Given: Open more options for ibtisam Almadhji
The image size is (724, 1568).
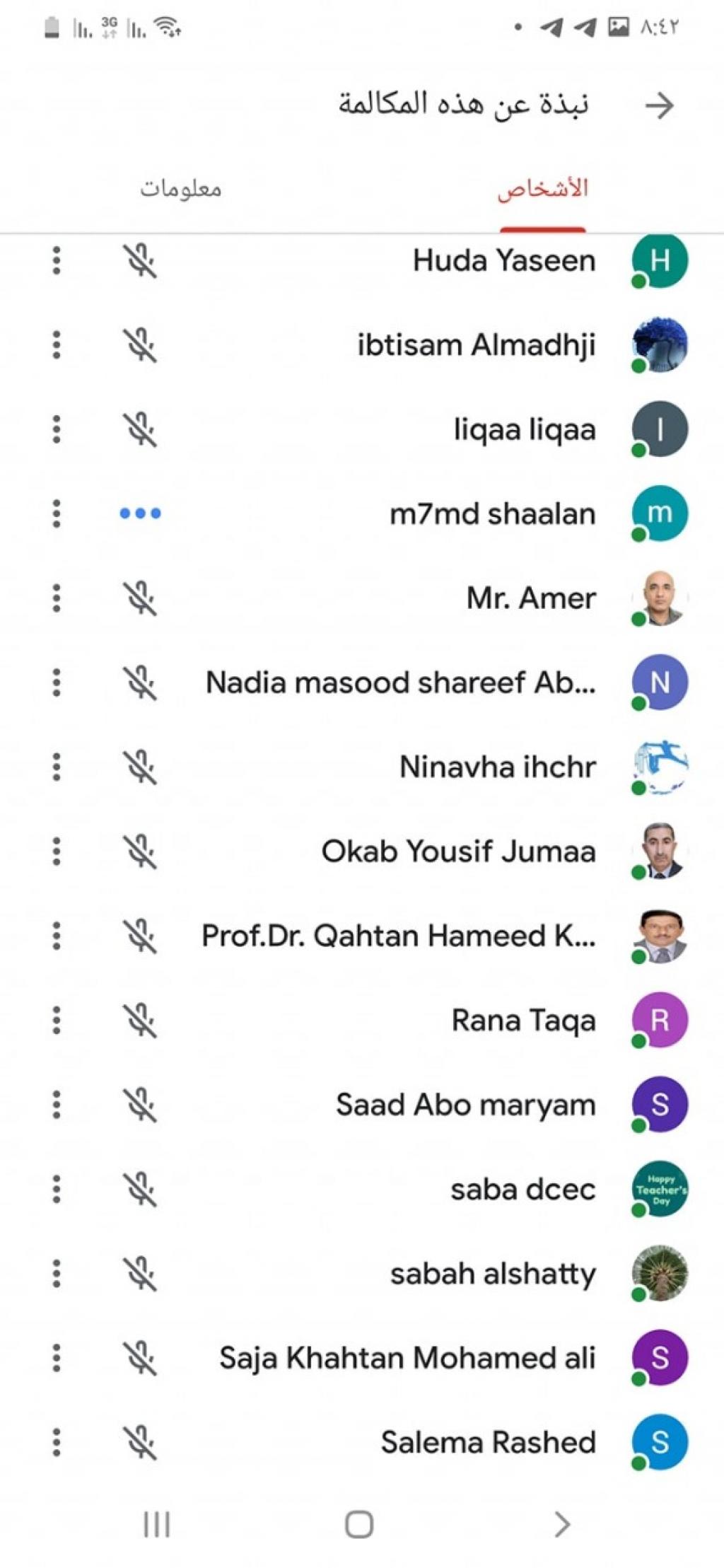Looking at the screenshot, I should click(57, 345).
